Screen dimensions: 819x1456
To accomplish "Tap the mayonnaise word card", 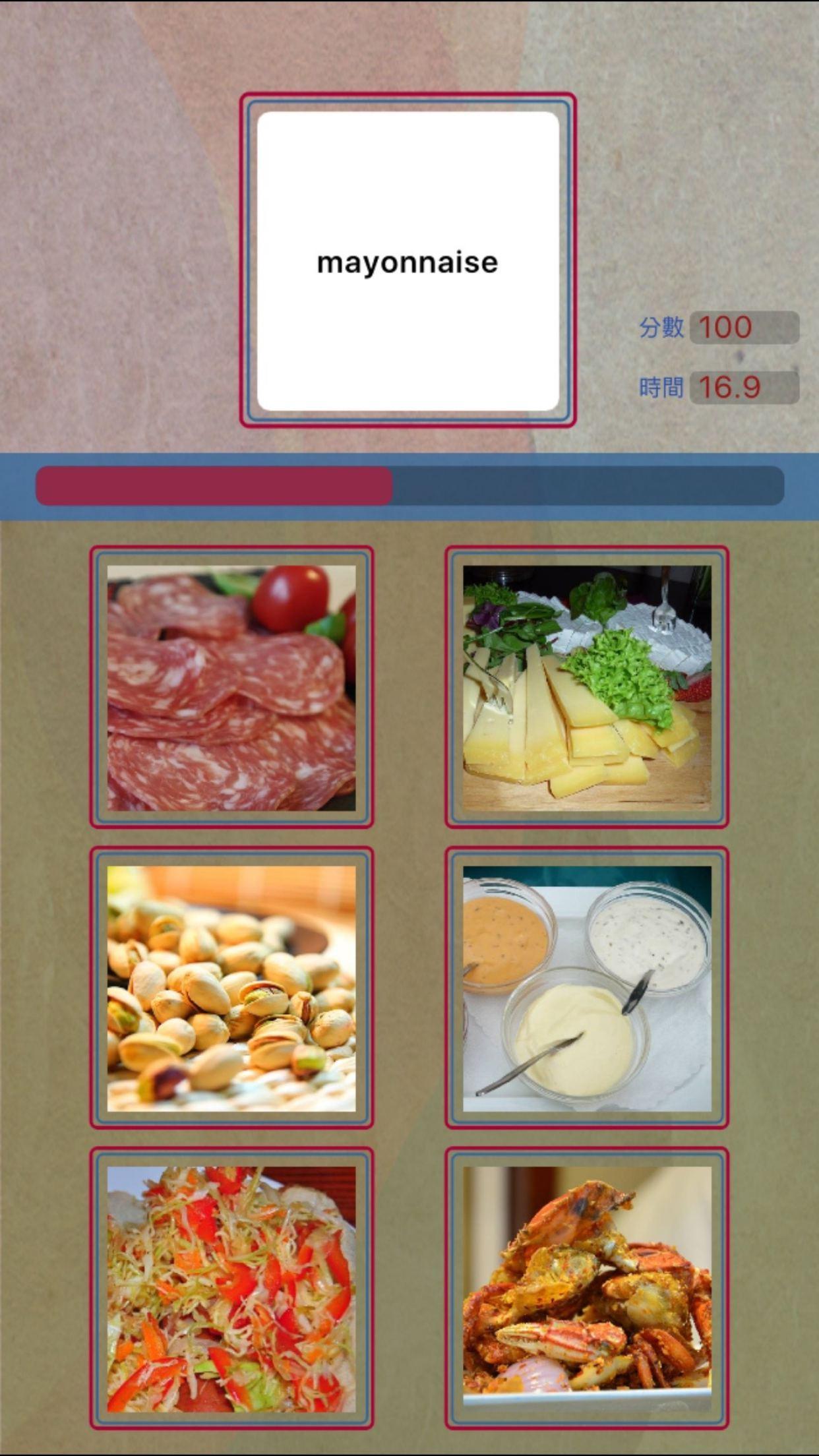I will click(409, 262).
